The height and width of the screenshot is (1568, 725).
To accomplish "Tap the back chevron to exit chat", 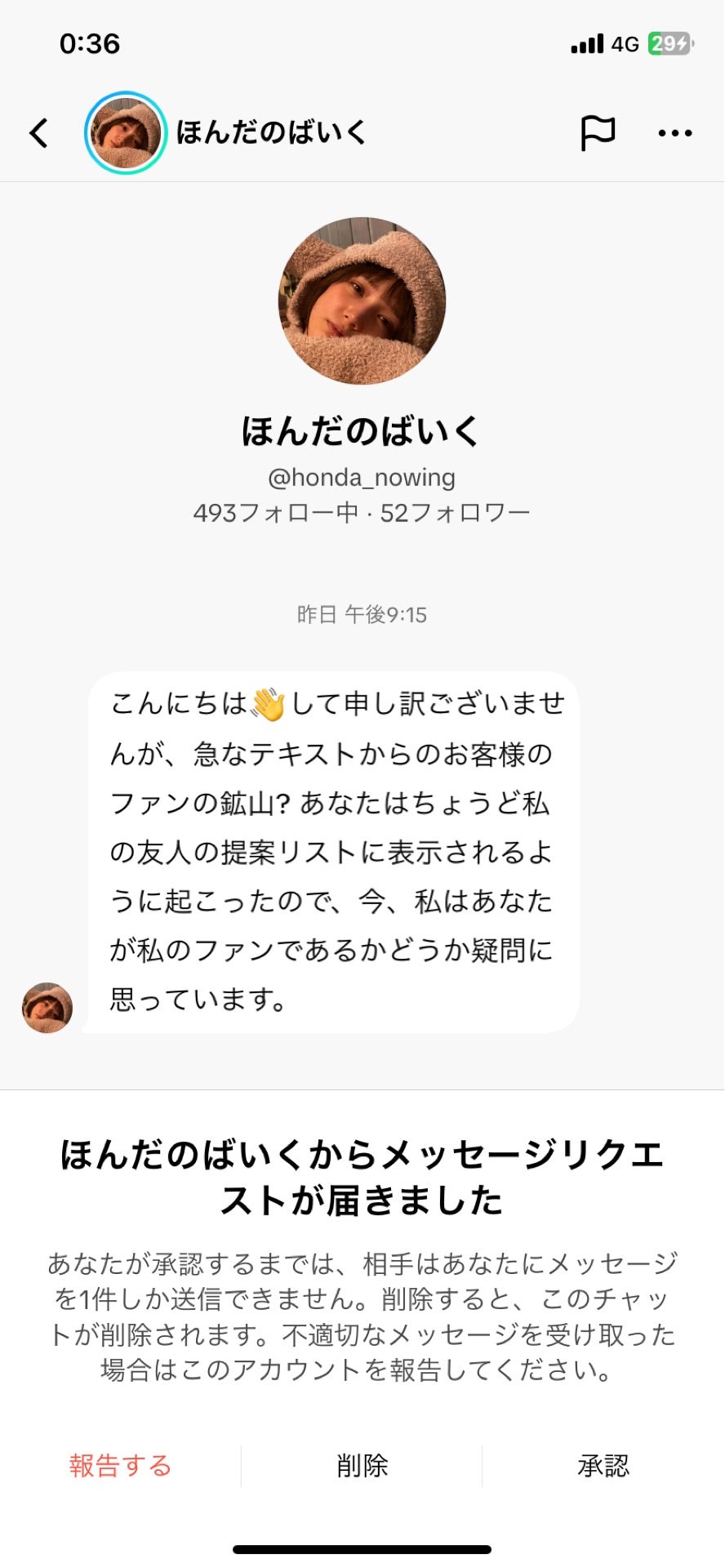I will [x=38, y=133].
